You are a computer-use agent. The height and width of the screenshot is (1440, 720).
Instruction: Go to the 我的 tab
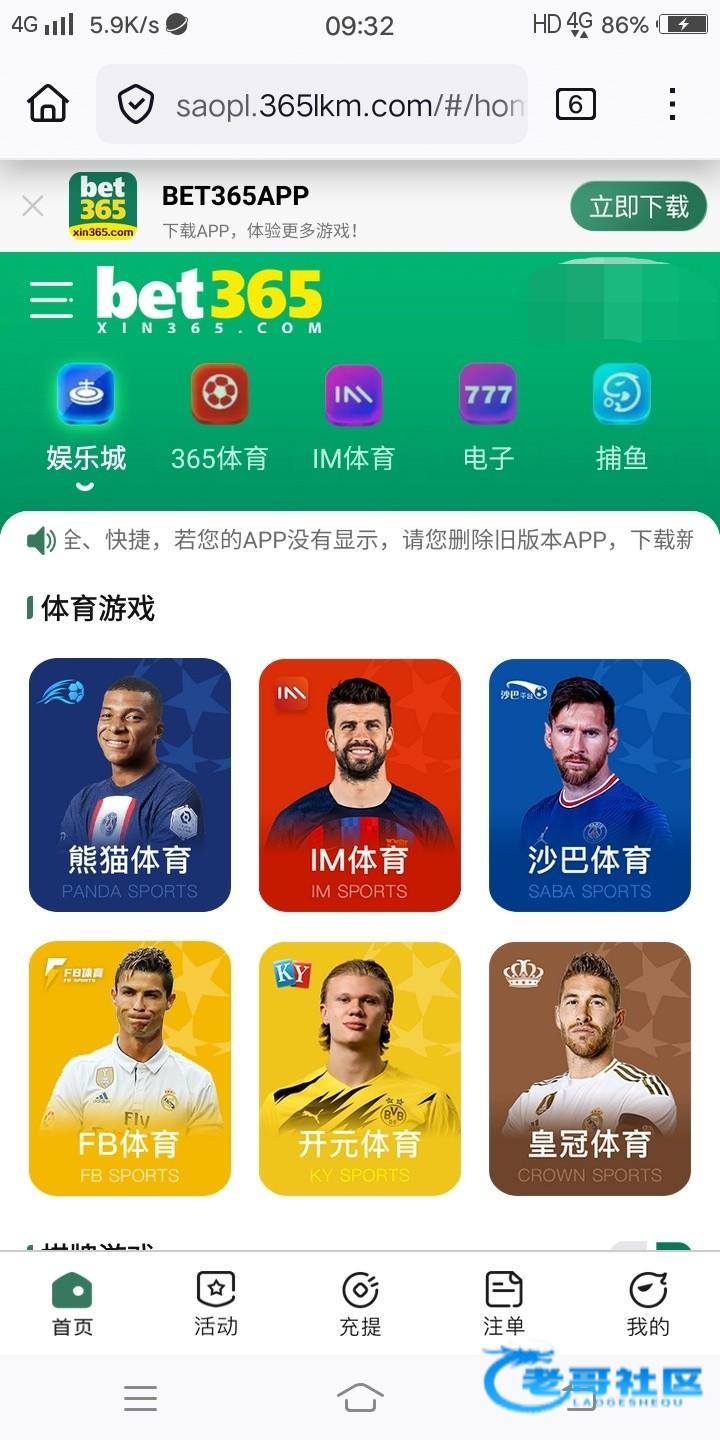click(x=648, y=1304)
